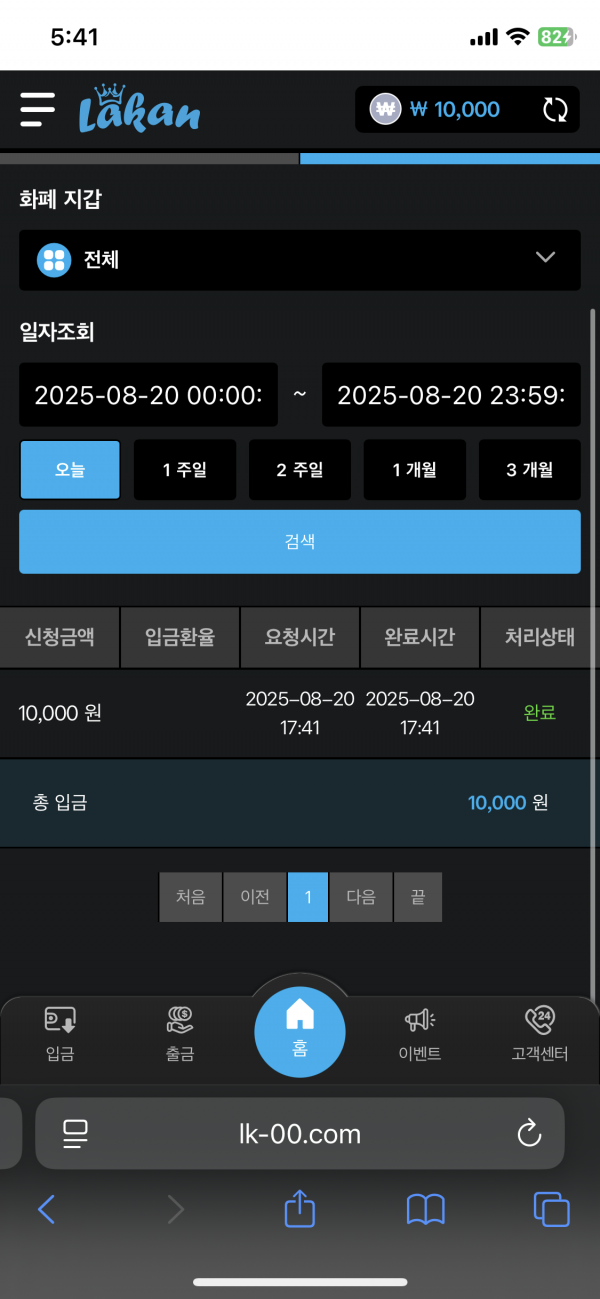Go to 처음 first page

[x=190, y=897]
